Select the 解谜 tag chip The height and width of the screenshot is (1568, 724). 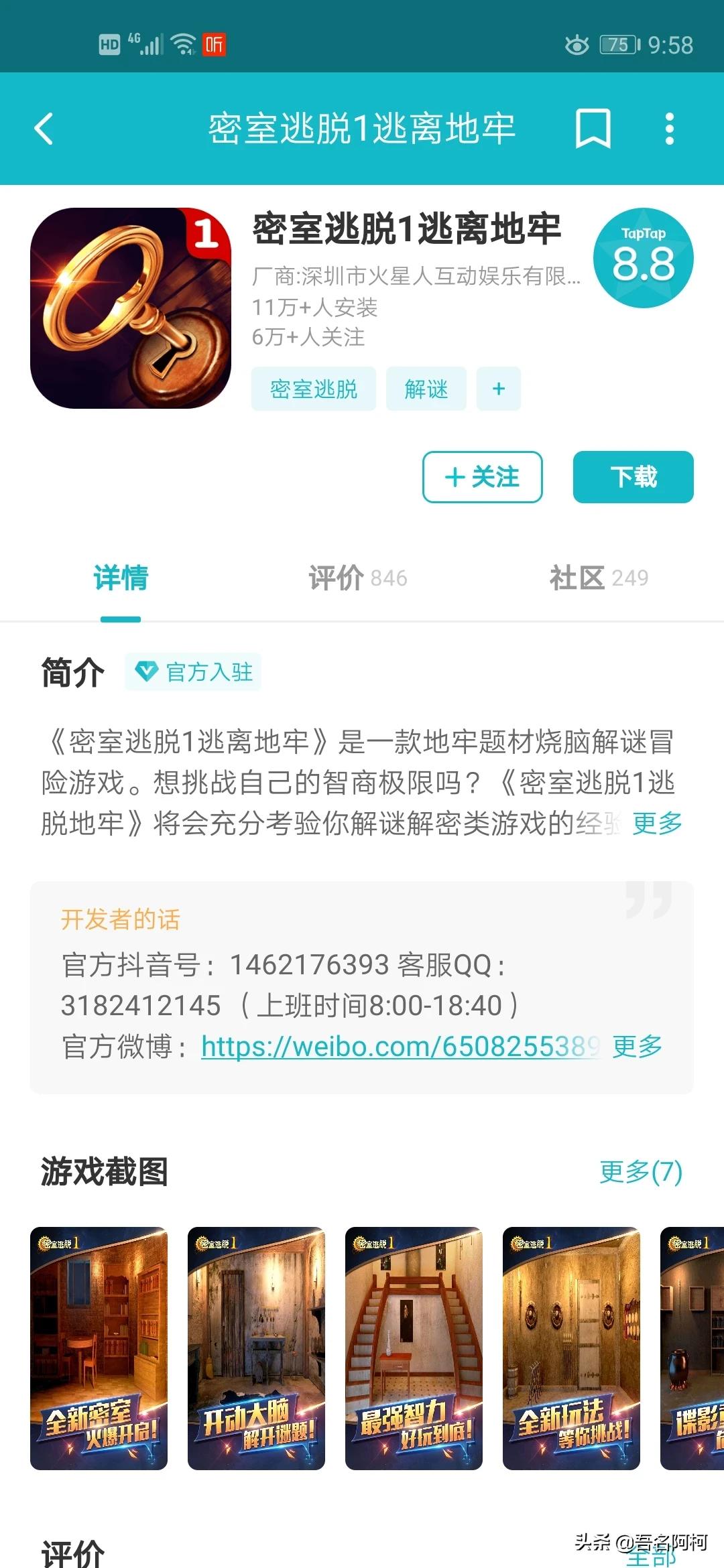click(426, 389)
